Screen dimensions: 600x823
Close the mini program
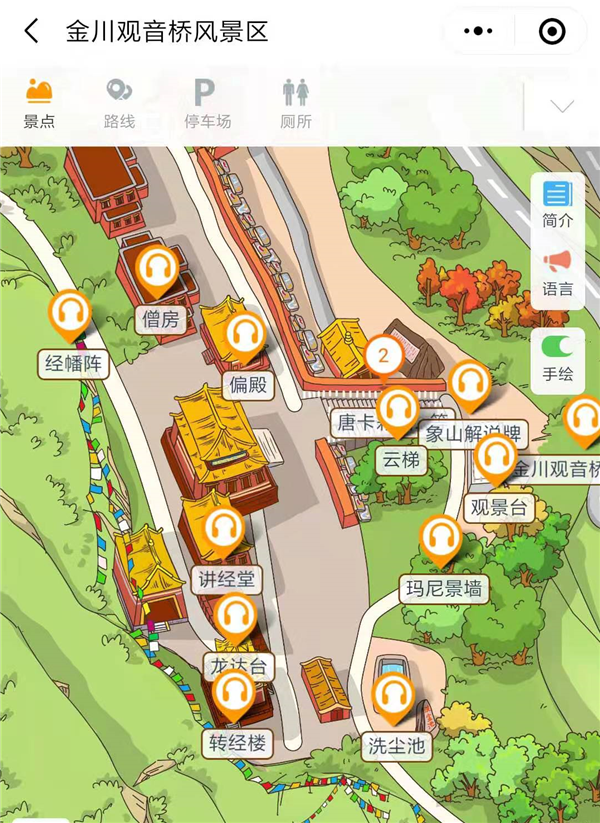coord(552,31)
